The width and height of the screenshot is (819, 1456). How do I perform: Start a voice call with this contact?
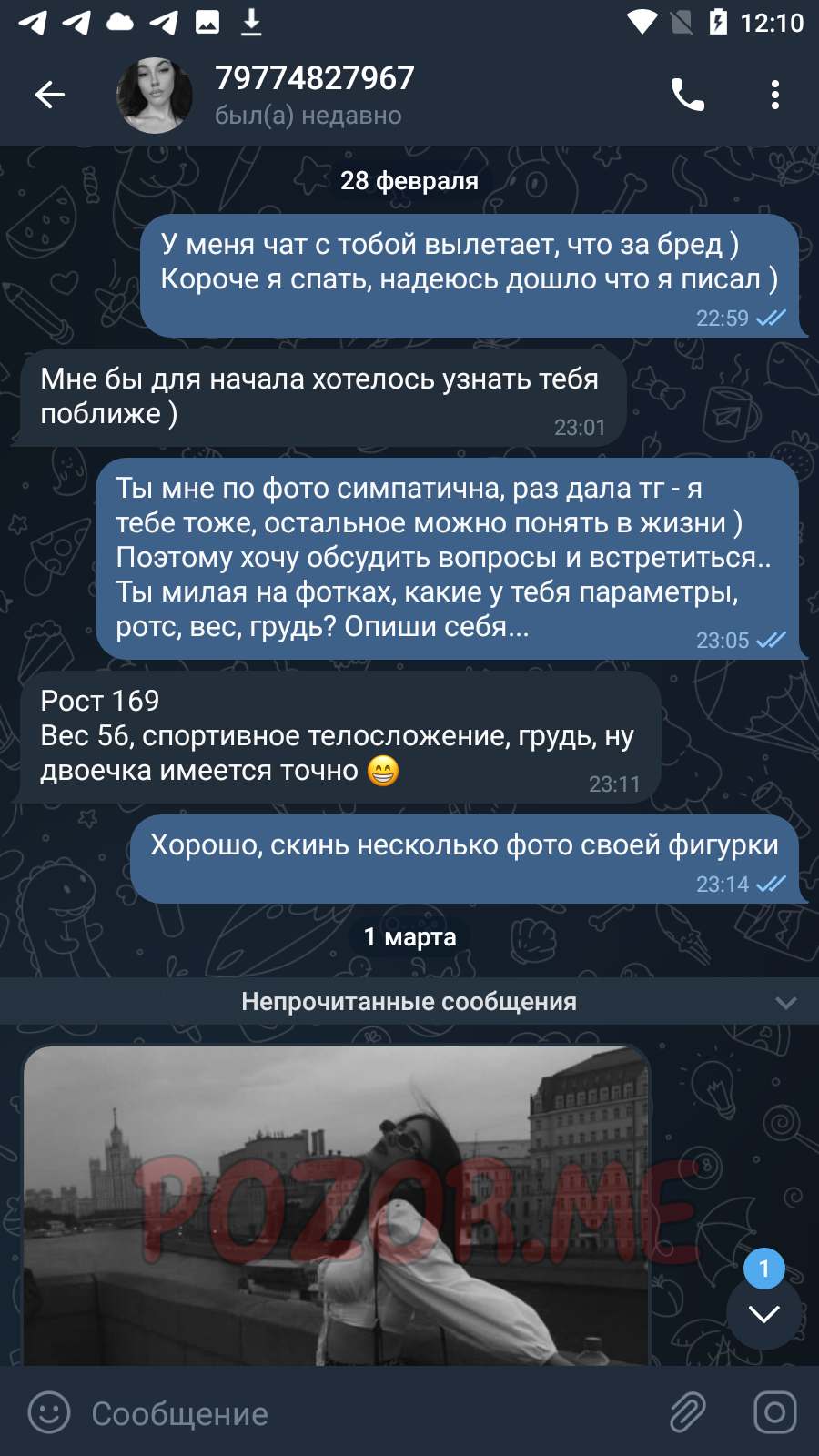[688, 95]
